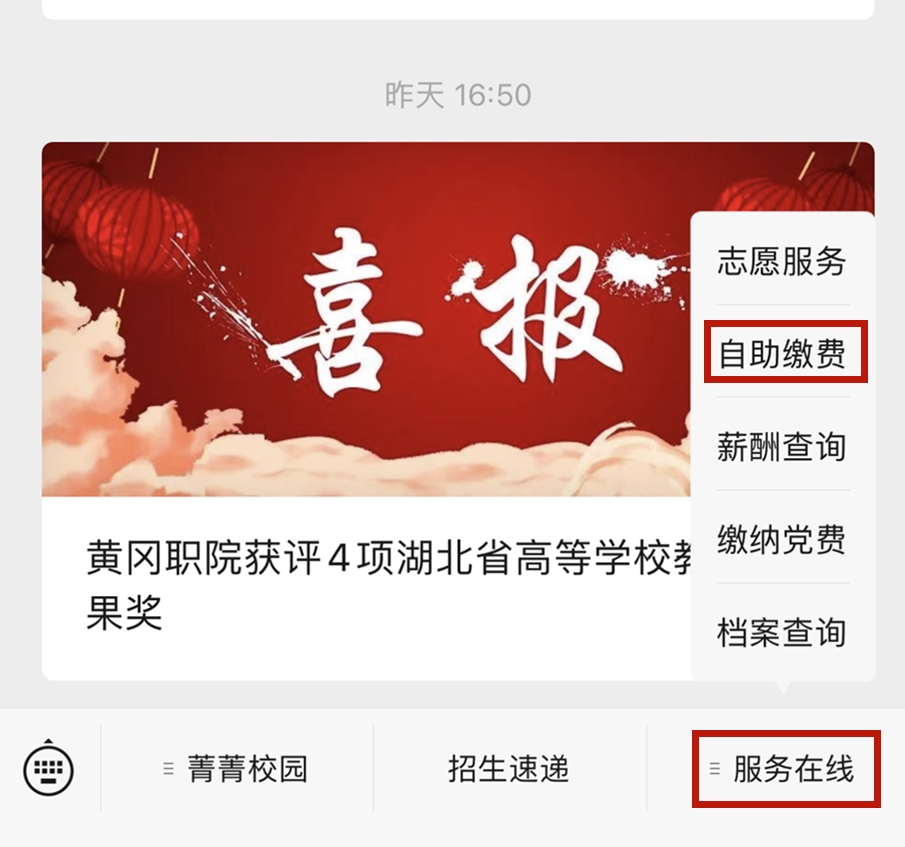Open 档案查询 in the popup menu
This screenshot has height=847, width=905.
tap(782, 632)
